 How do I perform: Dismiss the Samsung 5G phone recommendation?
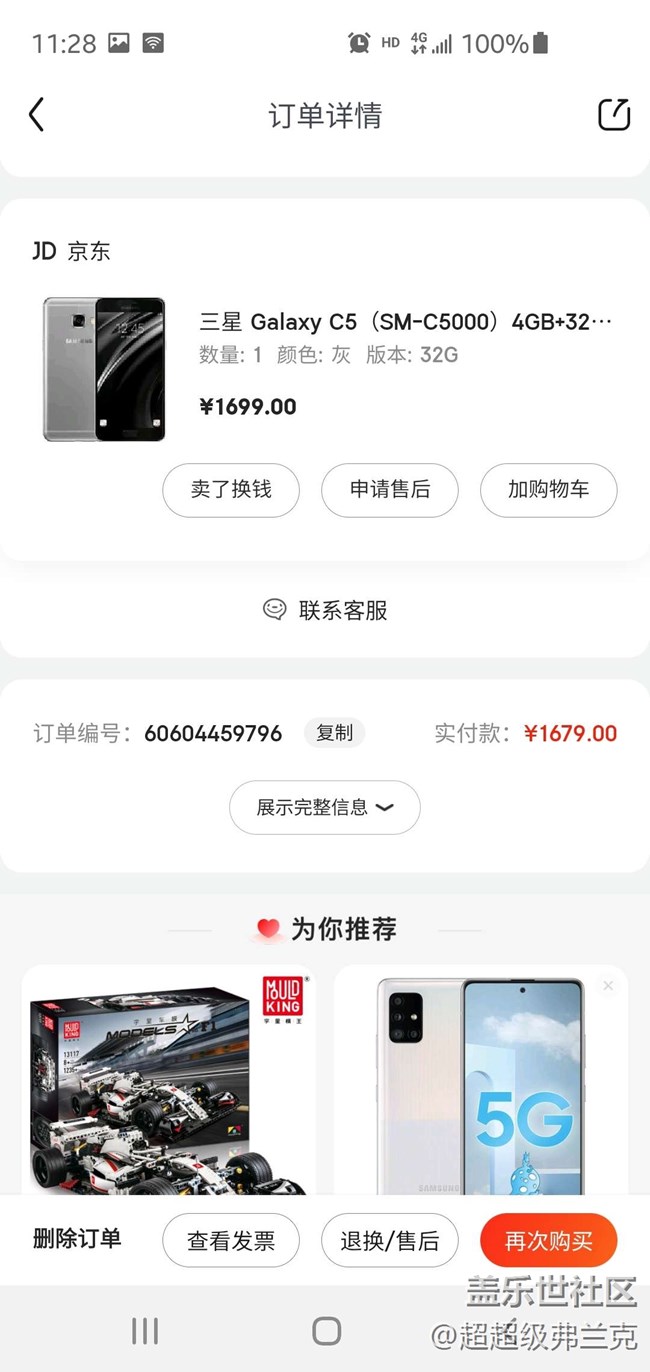608,986
